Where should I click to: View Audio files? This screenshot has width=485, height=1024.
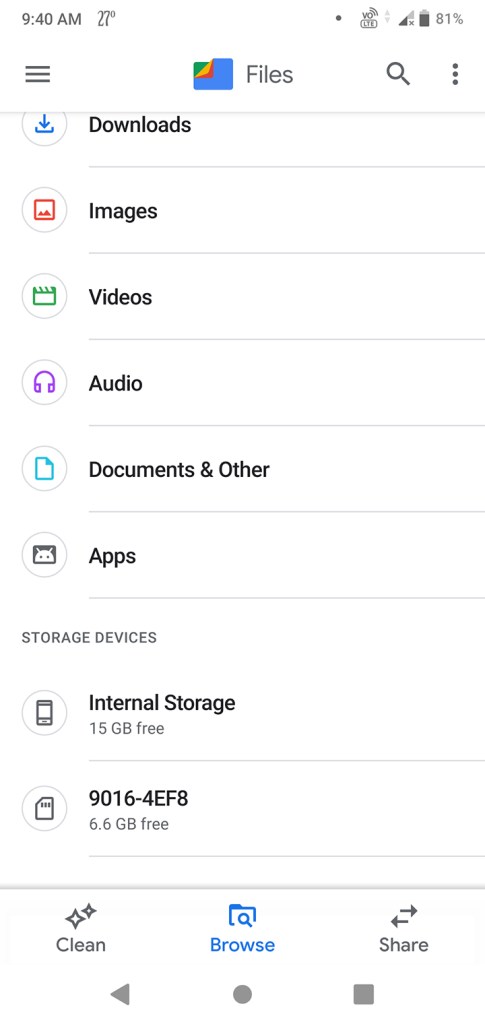point(242,383)
